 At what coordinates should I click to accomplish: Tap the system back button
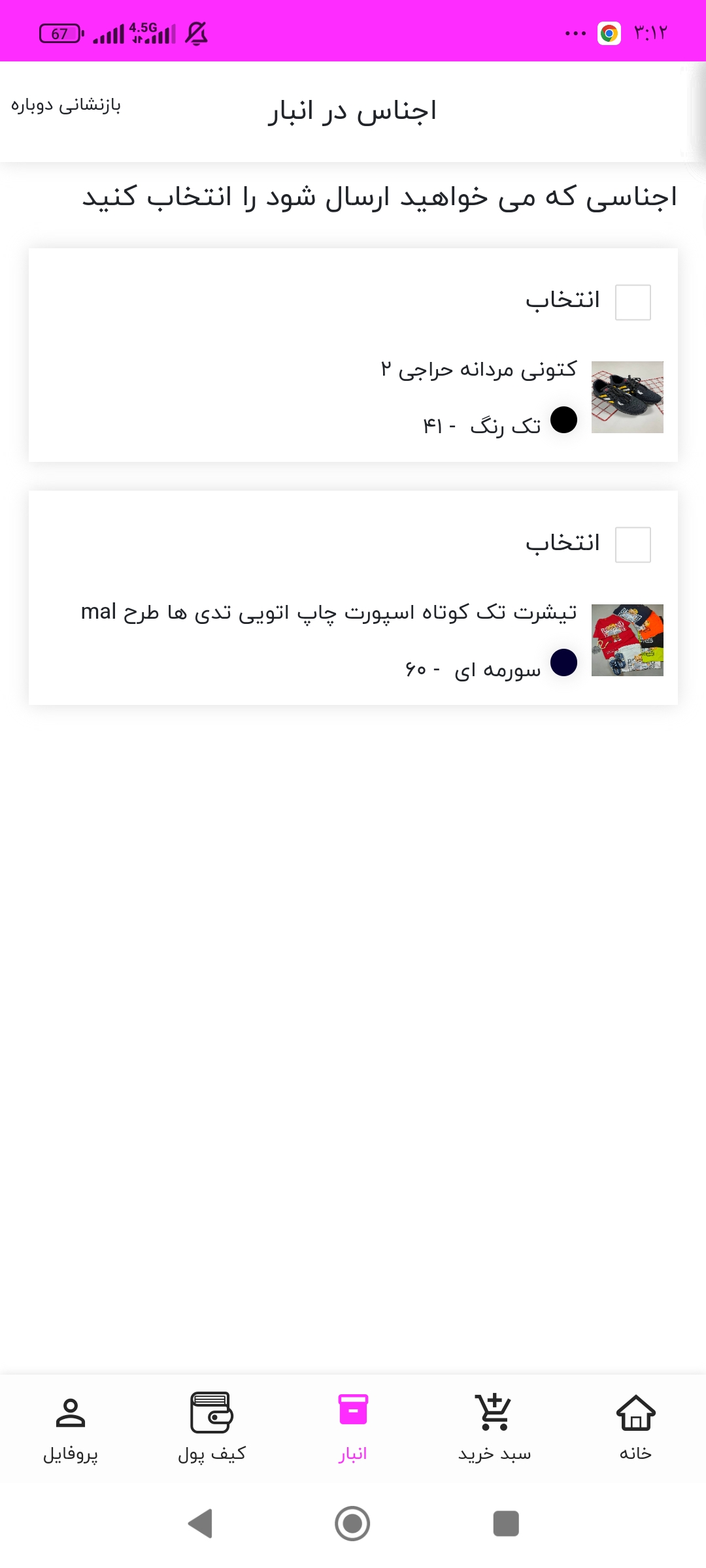click(200, 1524)
